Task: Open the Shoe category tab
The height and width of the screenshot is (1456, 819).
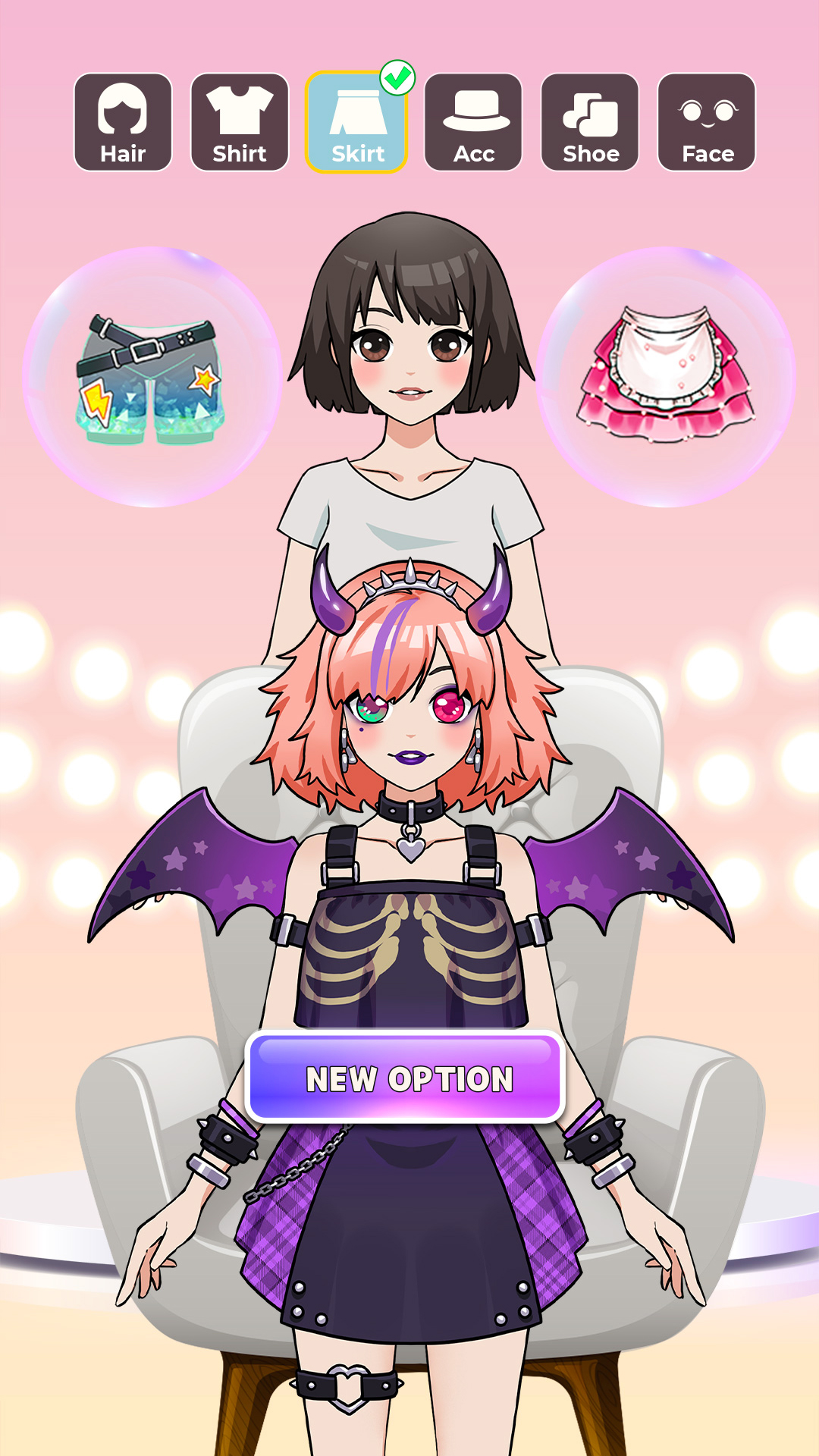Action: (590, 123)
